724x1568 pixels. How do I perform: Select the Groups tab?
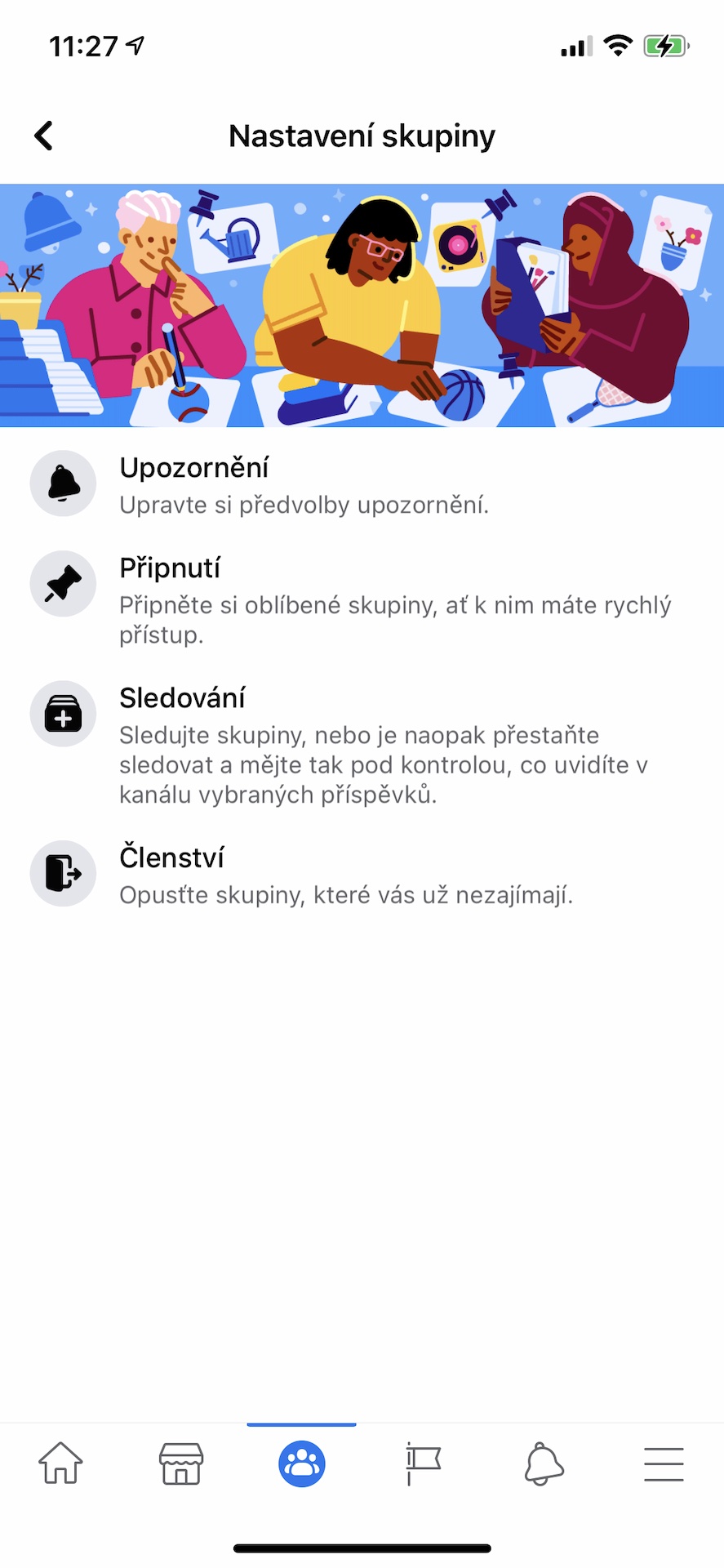coord(302,1463)
